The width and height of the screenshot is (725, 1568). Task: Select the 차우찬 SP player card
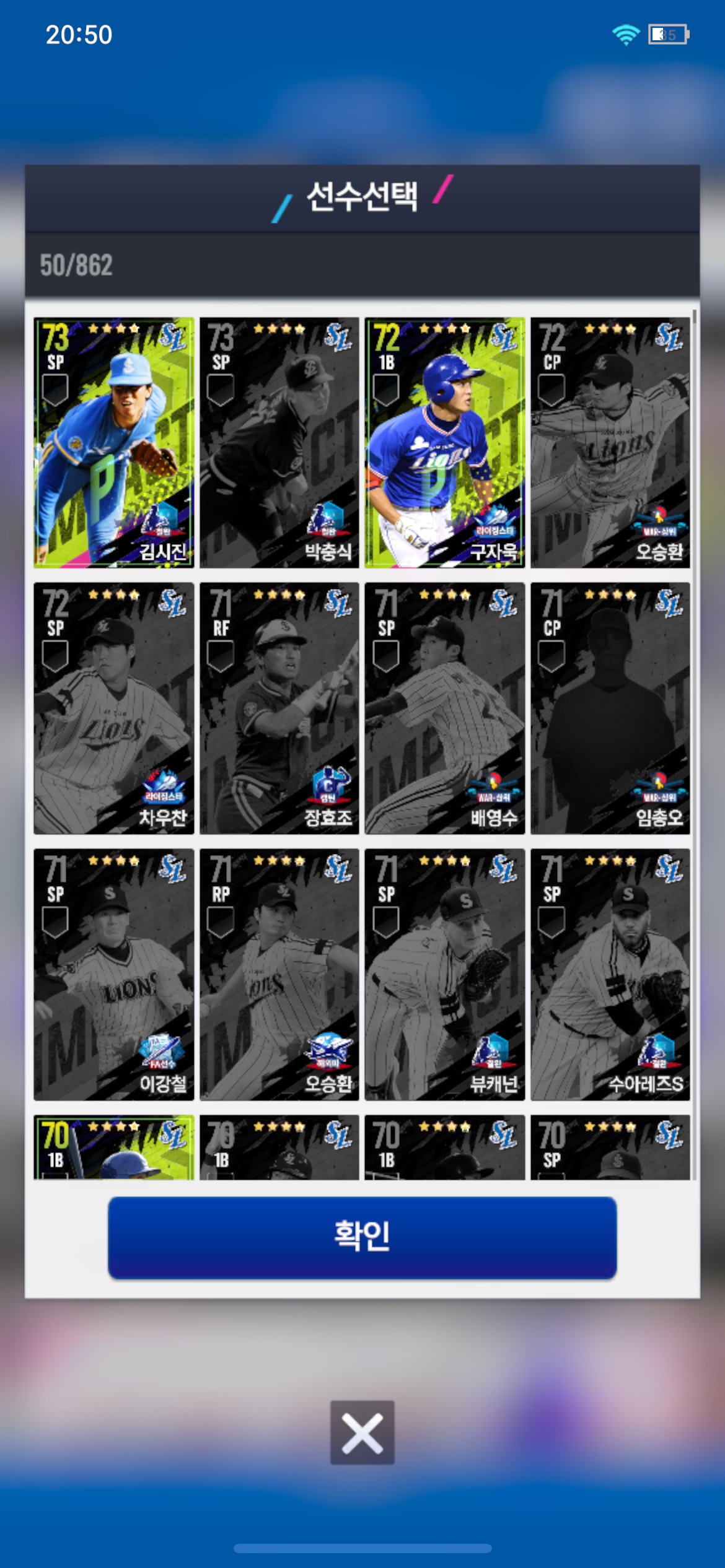pyautogui.click(x=113, y=708)
